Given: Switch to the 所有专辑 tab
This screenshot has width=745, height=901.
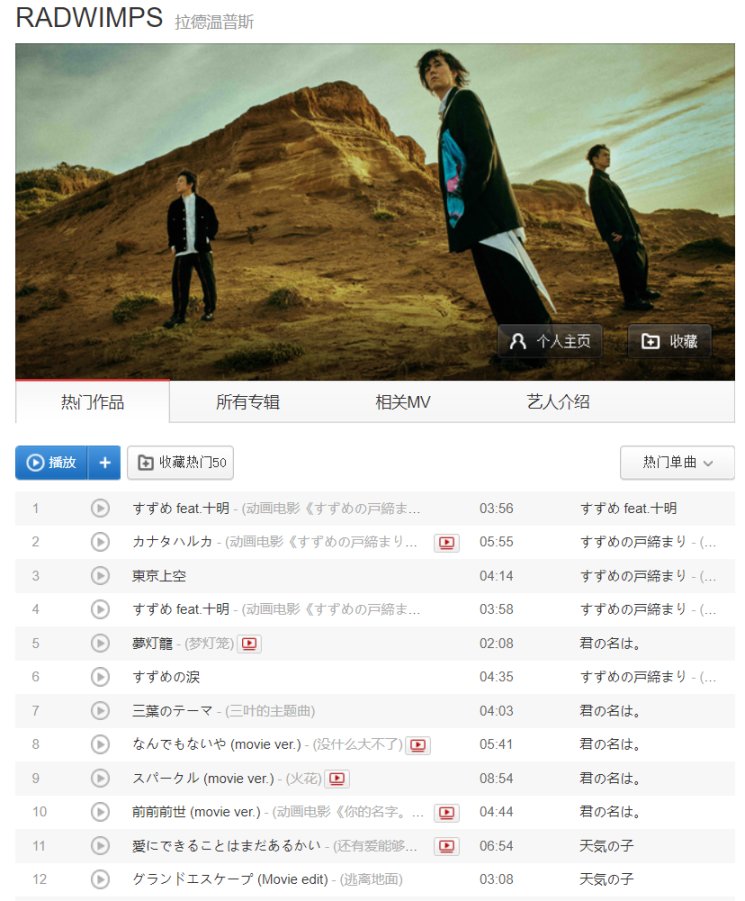Looking at the screenshot, I should point(247,402).
